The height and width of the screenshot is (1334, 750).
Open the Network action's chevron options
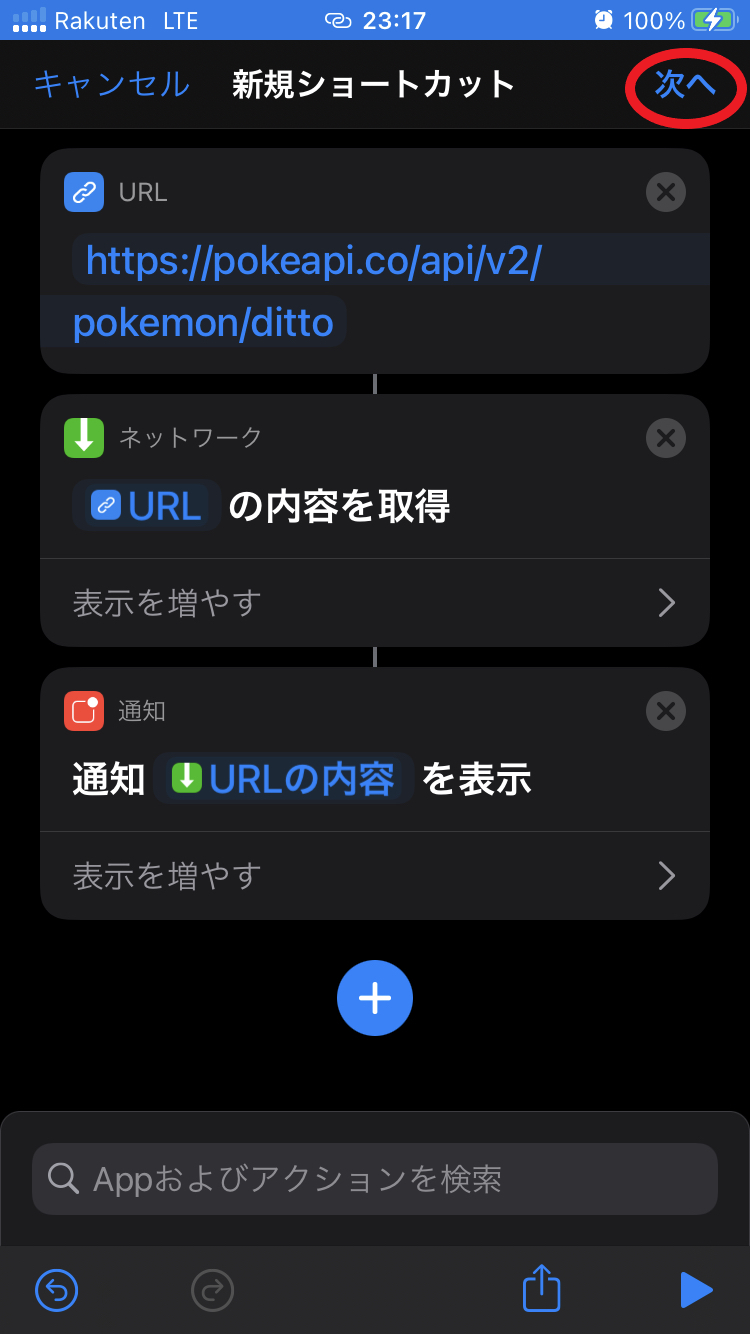(667, 601)
